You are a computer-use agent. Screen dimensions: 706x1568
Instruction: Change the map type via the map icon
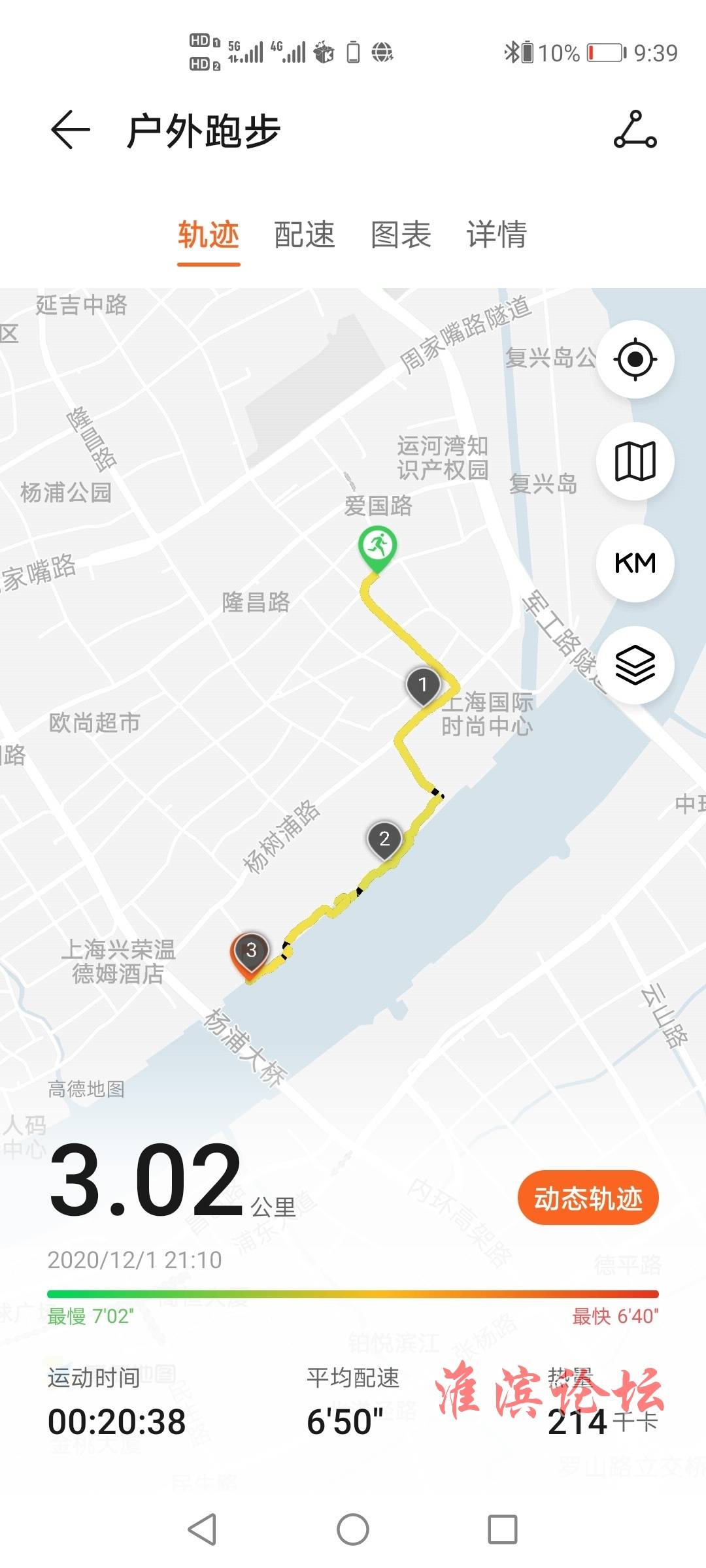(635, 461)
